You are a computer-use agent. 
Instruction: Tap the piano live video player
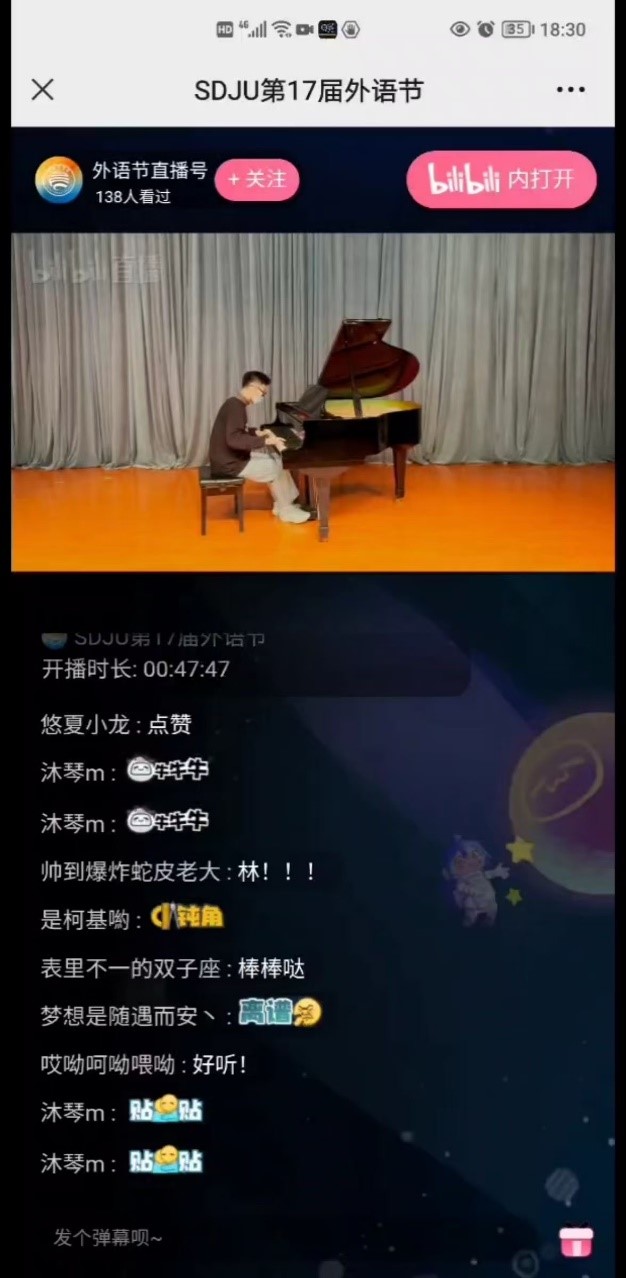(313, 402)
